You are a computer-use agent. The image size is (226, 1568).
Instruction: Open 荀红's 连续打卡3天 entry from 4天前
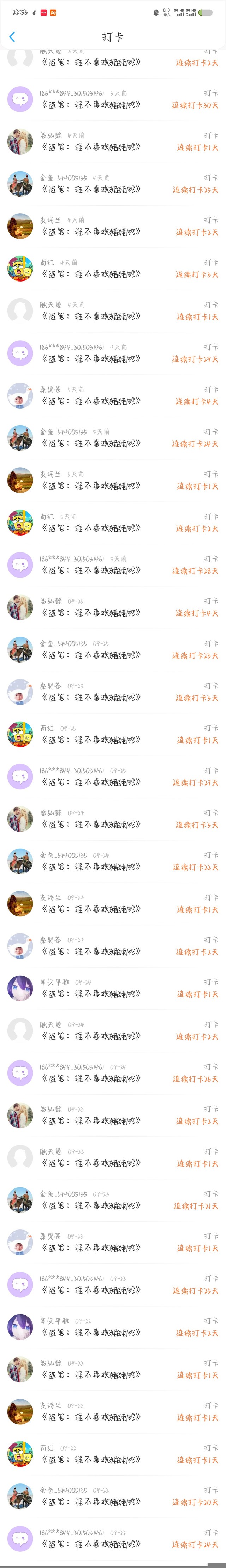[x=113, y=268]
